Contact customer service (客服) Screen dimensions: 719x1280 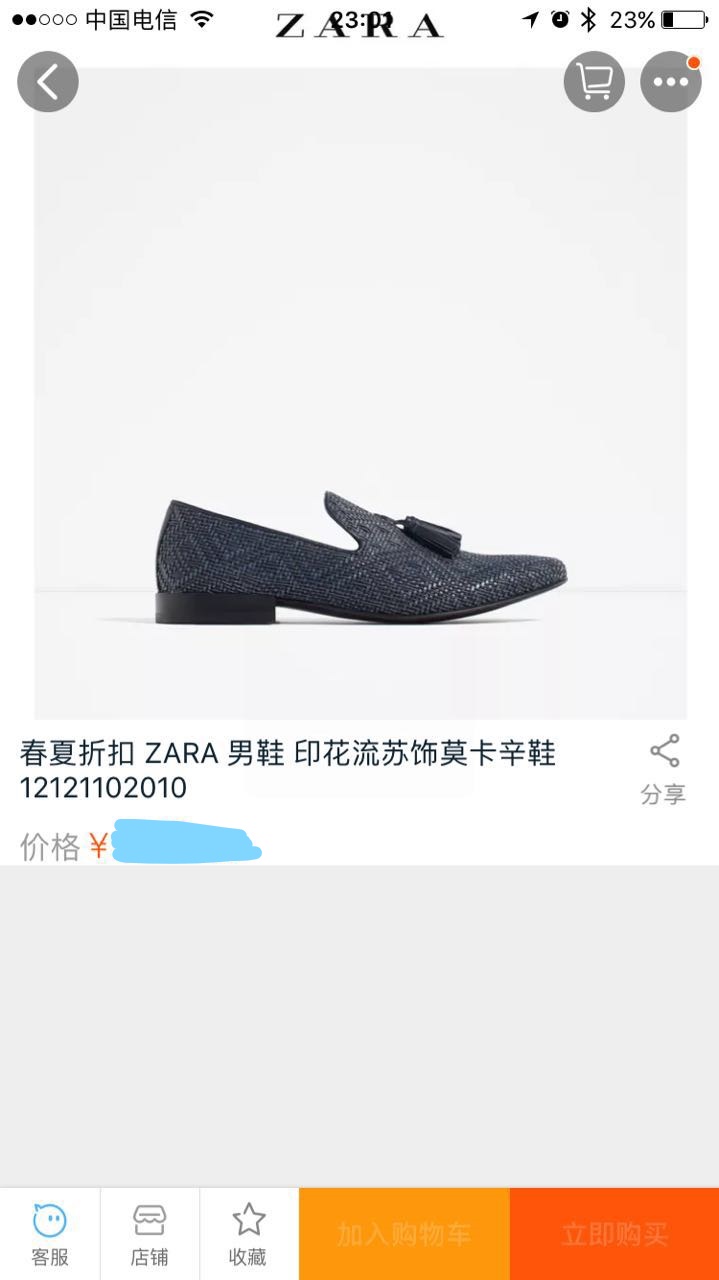[x=49, y=1234]
